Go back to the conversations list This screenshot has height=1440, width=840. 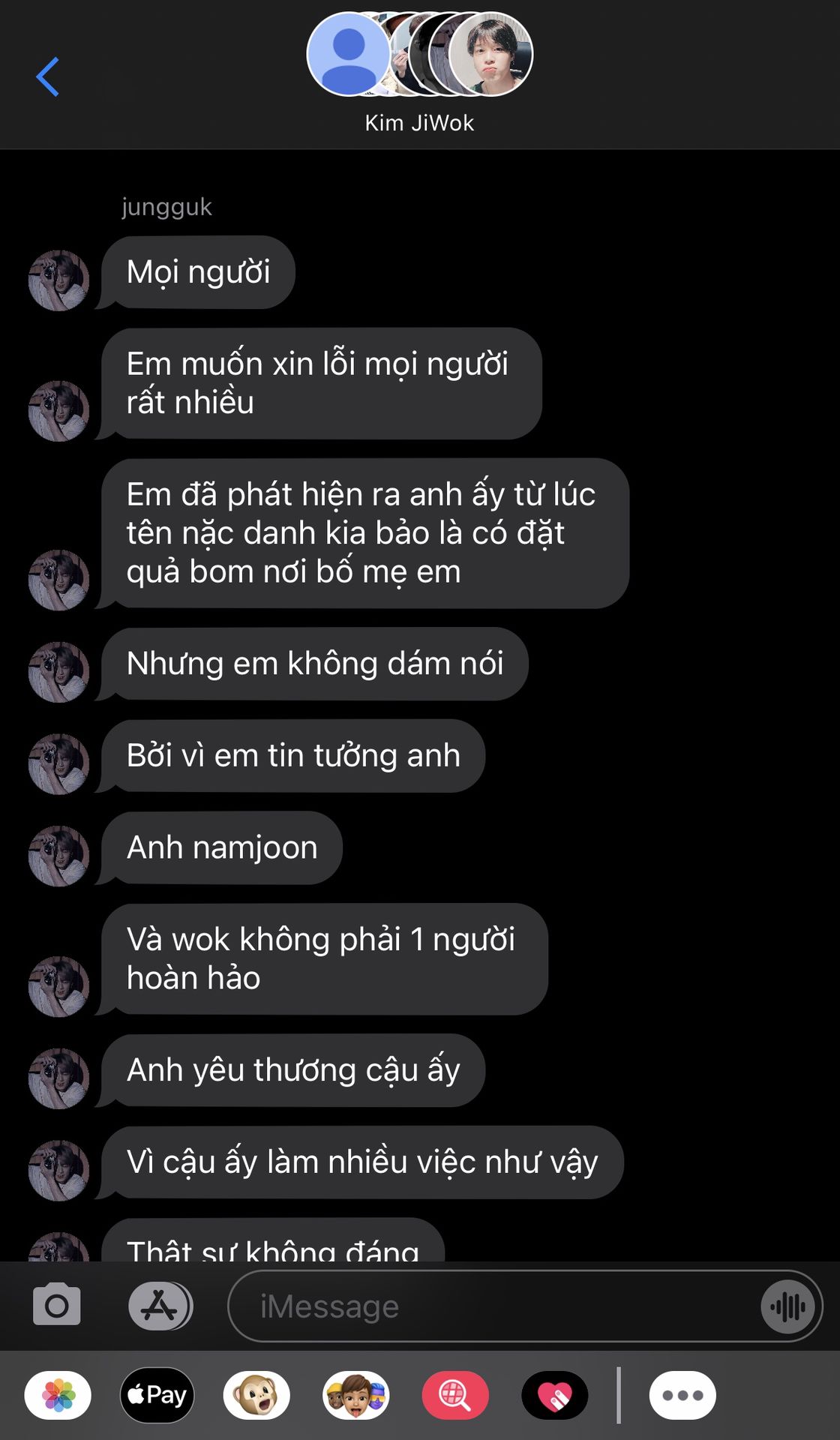47,76
